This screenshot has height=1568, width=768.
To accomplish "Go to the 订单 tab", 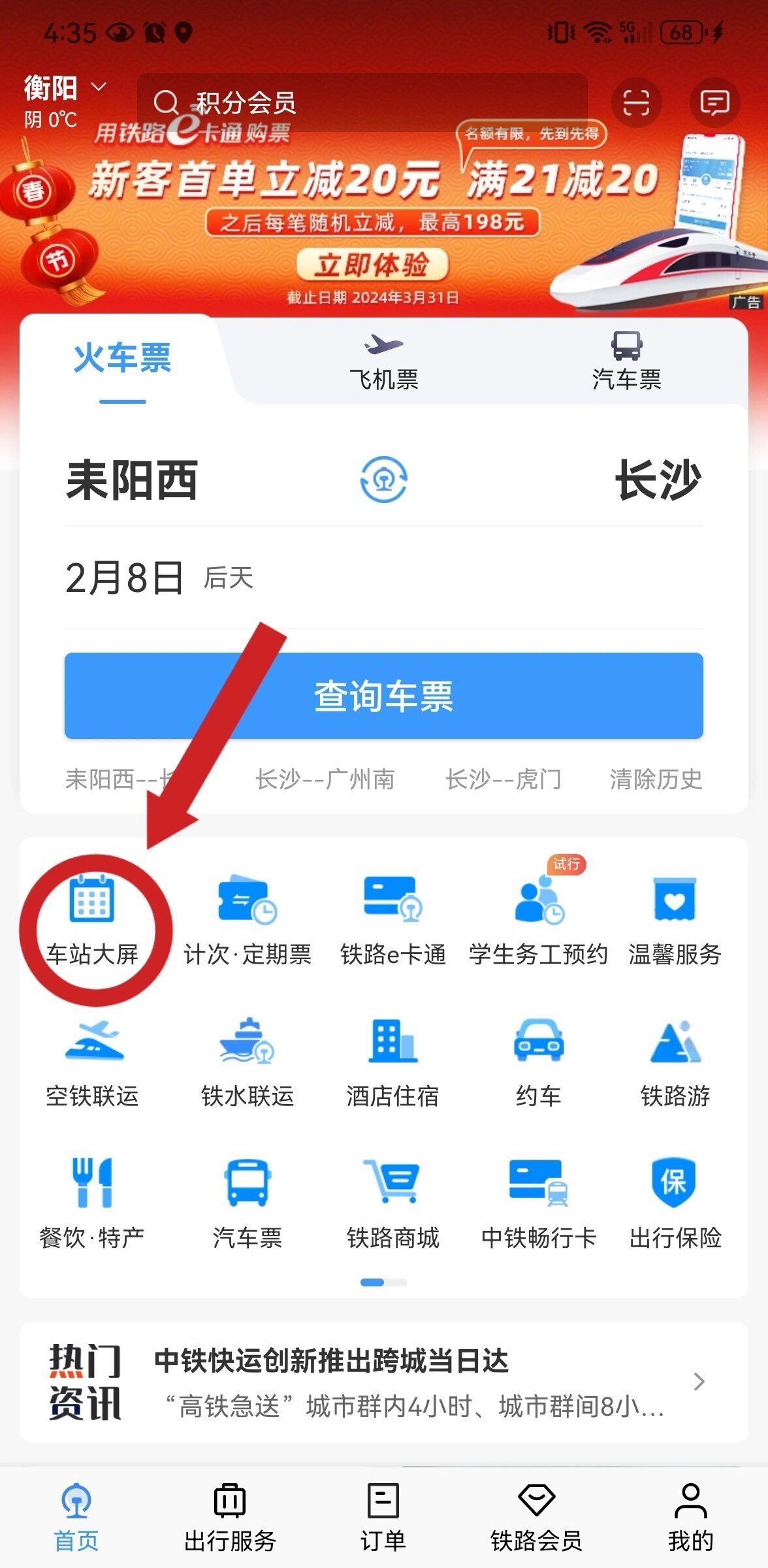I will (x=383, y=1517).
